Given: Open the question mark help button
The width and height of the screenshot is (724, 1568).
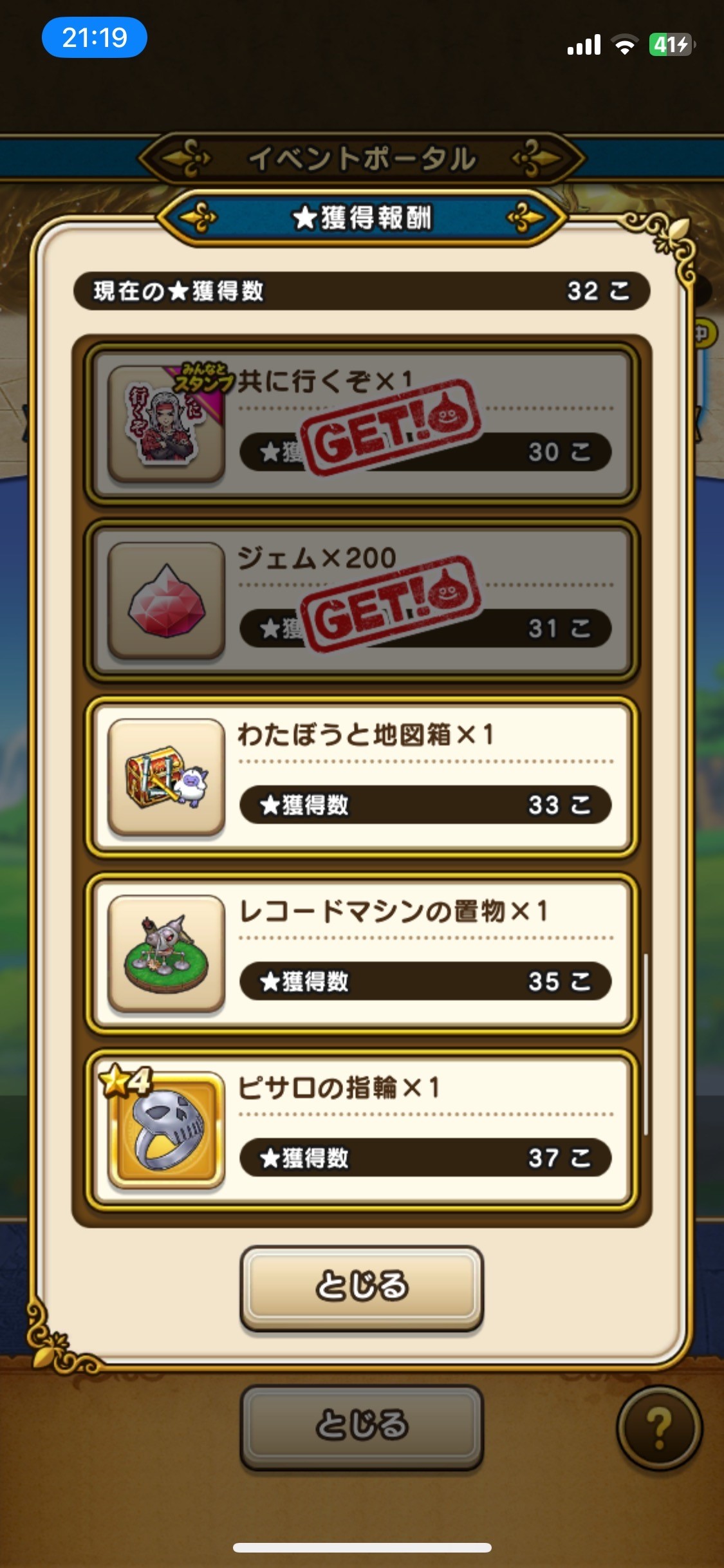Looking at the screenshot, I should (x=660, y=1428).
